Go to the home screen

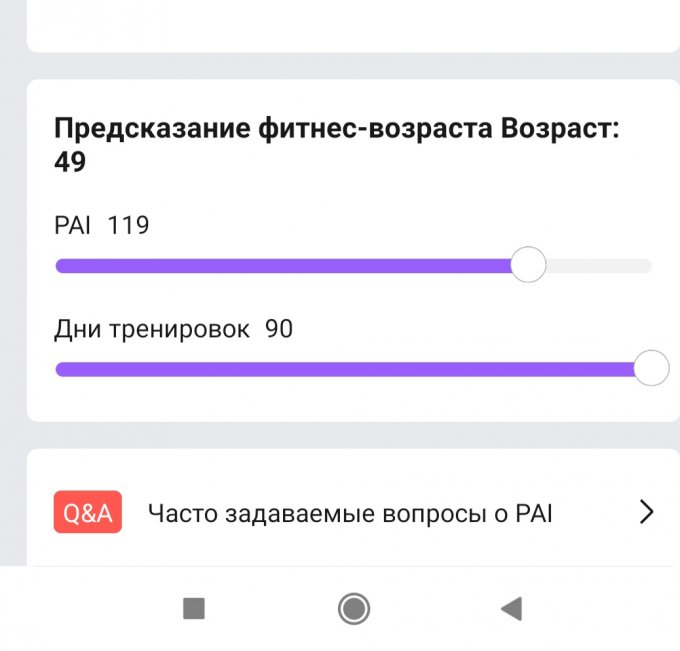(x=353, y=608)
